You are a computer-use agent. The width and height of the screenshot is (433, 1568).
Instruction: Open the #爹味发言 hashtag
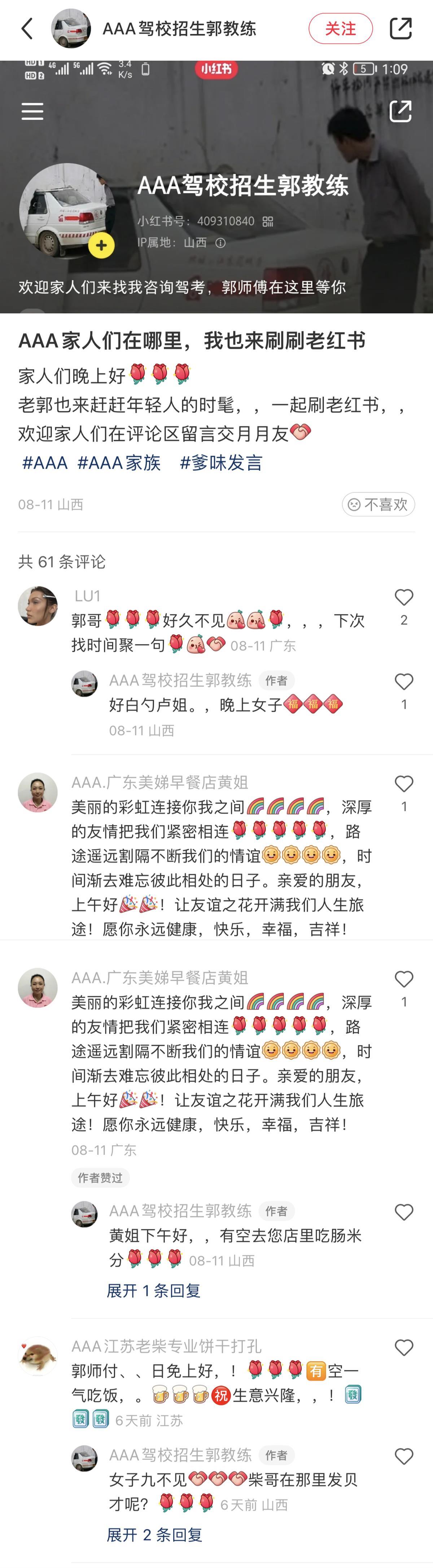pyautogui.click(x=220, y=462)
